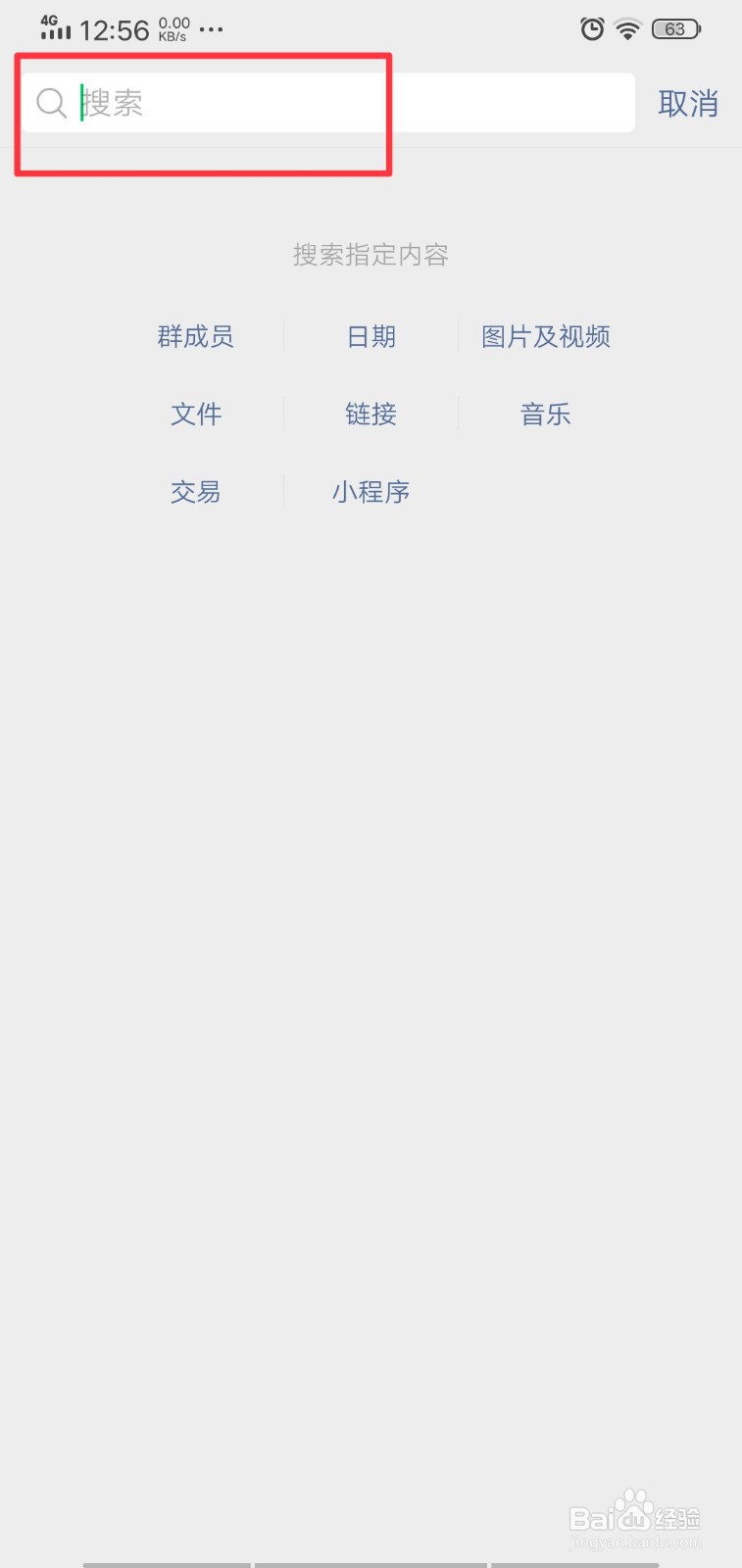Click the magnifying glass search icon
The height and width of the screenshot is (1568, 742).
coord(51,103)
